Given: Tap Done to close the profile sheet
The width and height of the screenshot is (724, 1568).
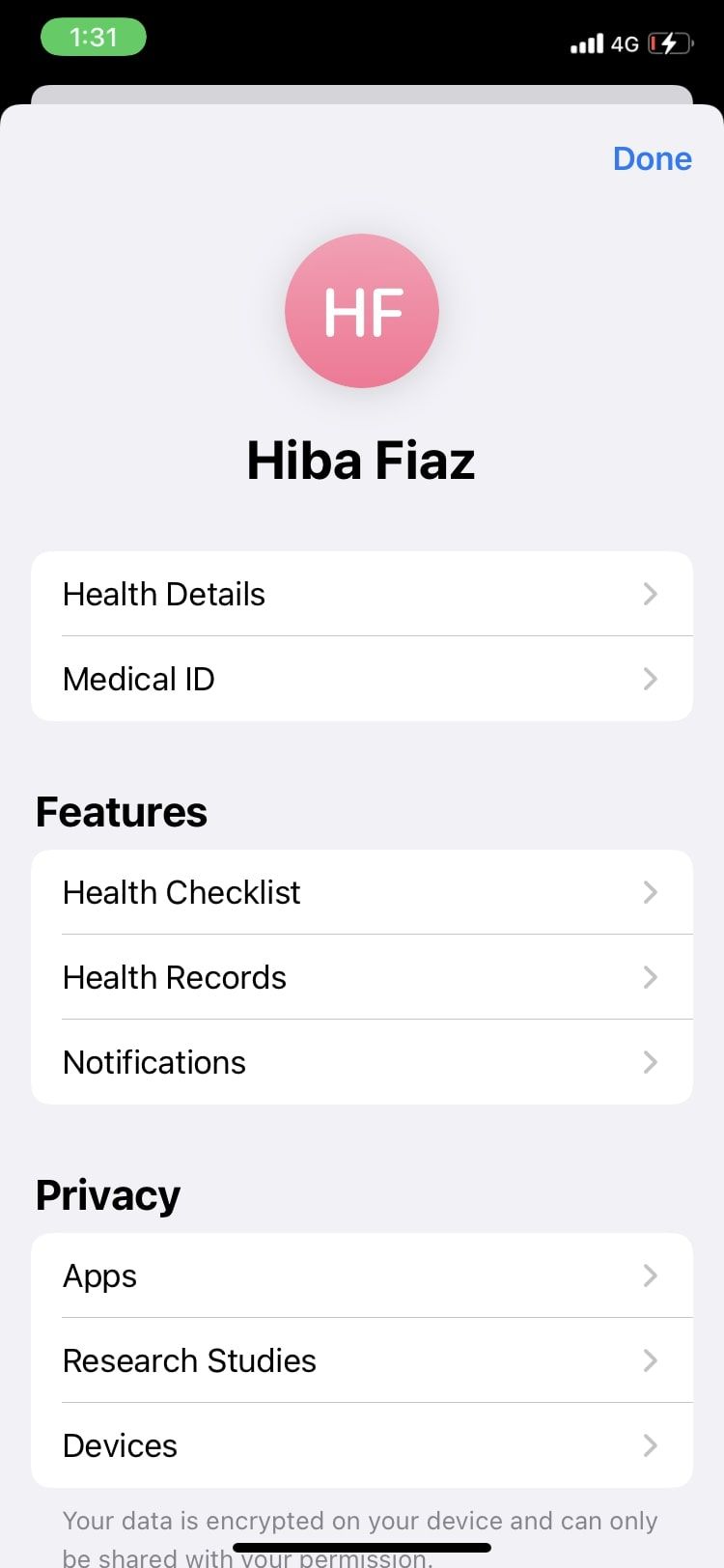Looking at the screenshot, I should pos(652,158).
